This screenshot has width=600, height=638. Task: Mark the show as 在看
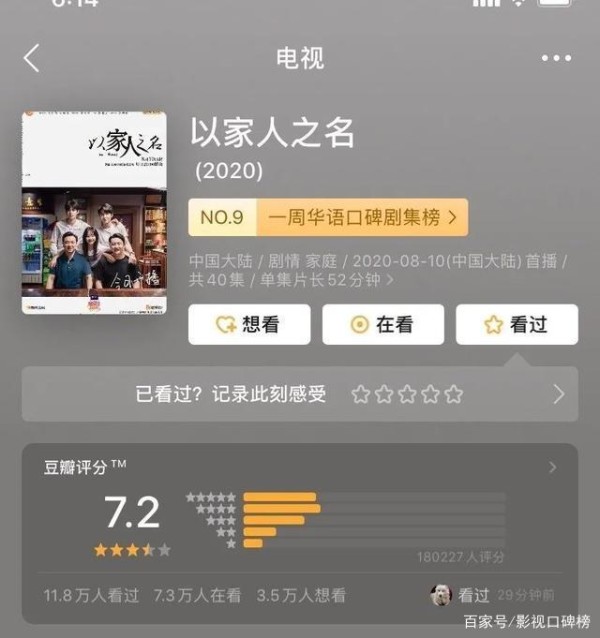click(383, 325)
